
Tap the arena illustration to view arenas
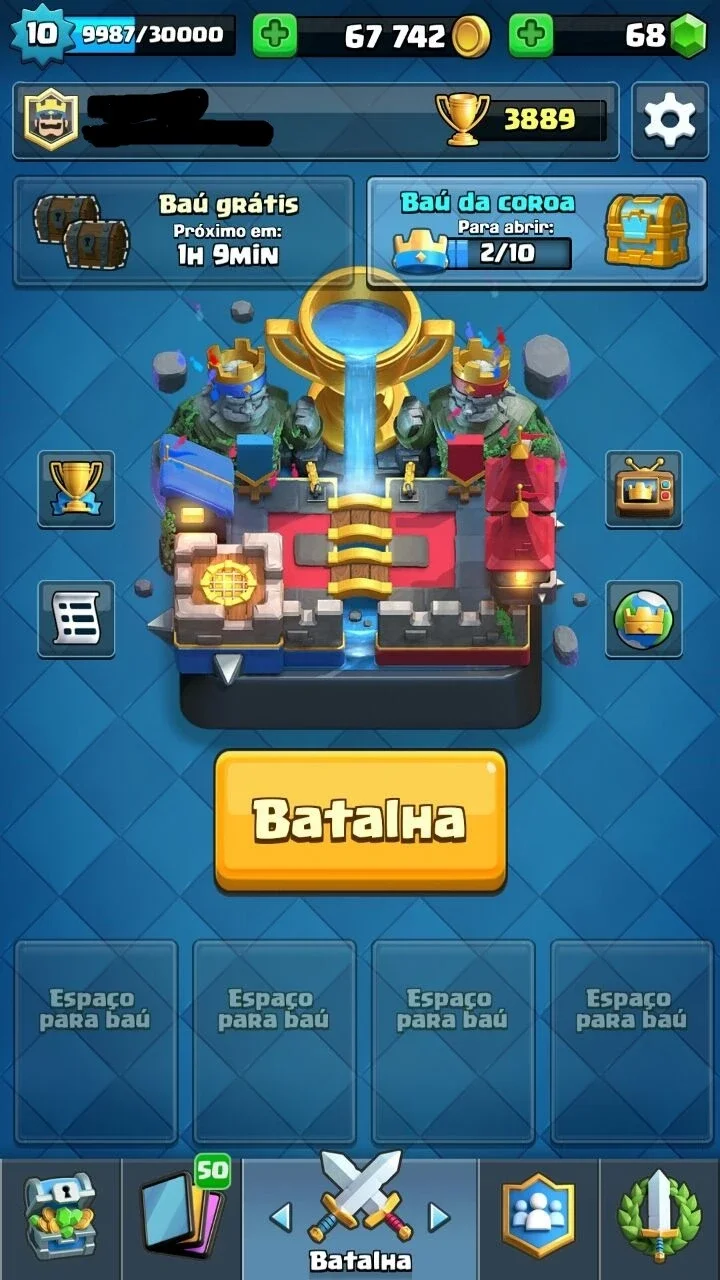click(360, 500)
